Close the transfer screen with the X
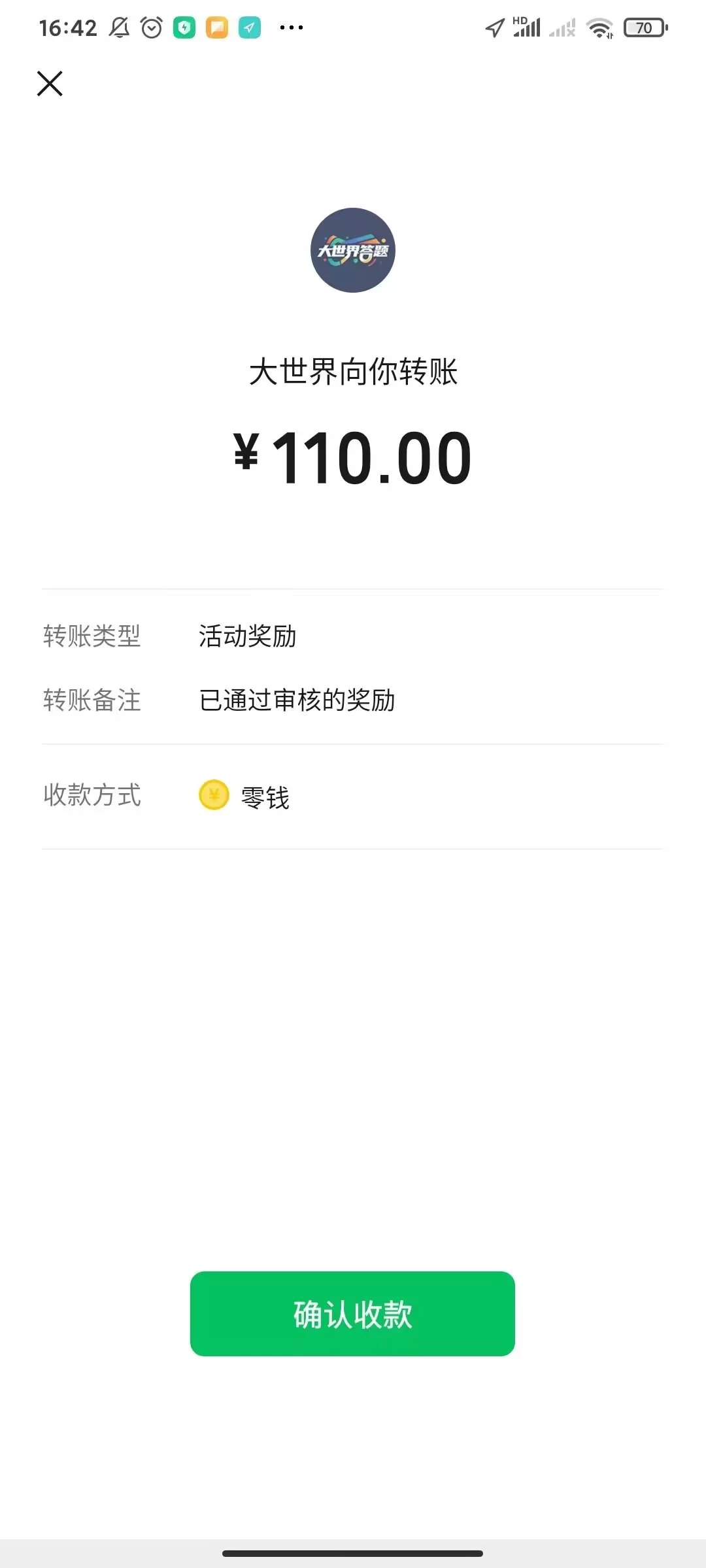This screenshot has height=1568, width=706. pyautogui.click(x=50, y=84)
